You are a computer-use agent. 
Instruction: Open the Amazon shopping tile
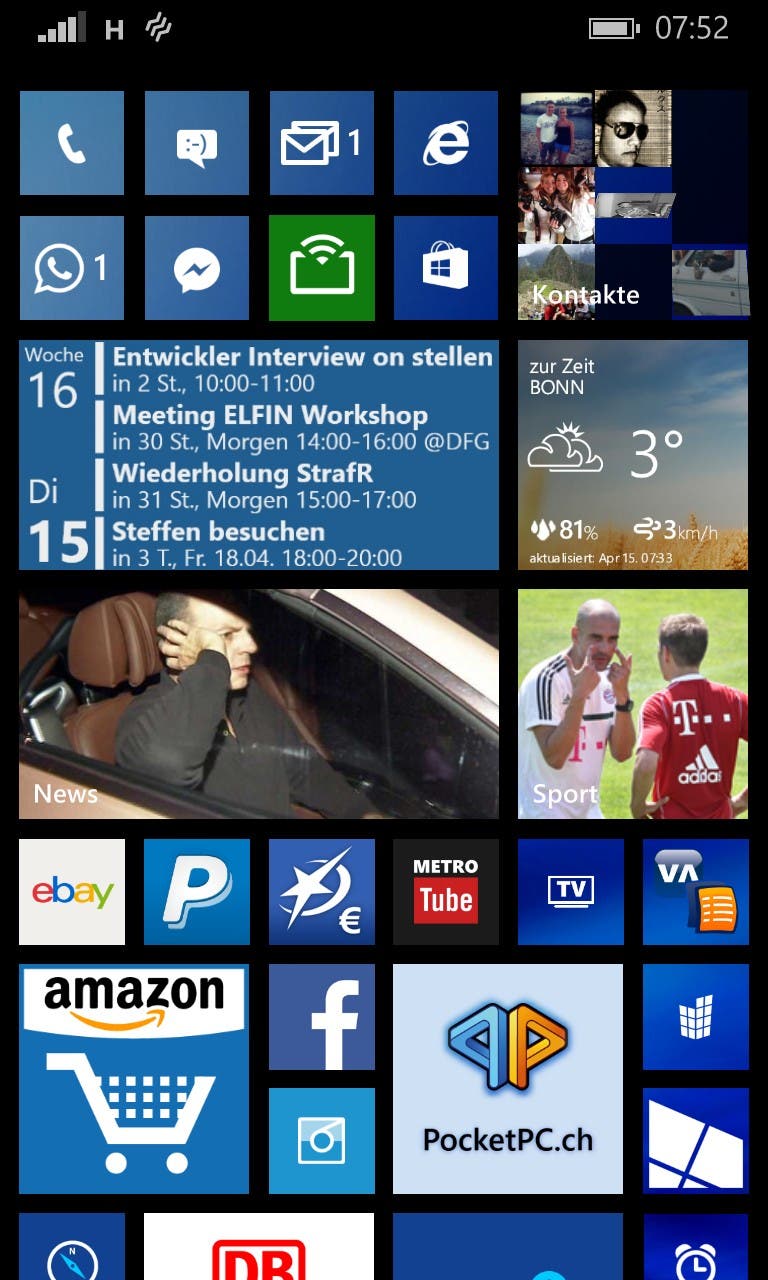[134, 1079]
